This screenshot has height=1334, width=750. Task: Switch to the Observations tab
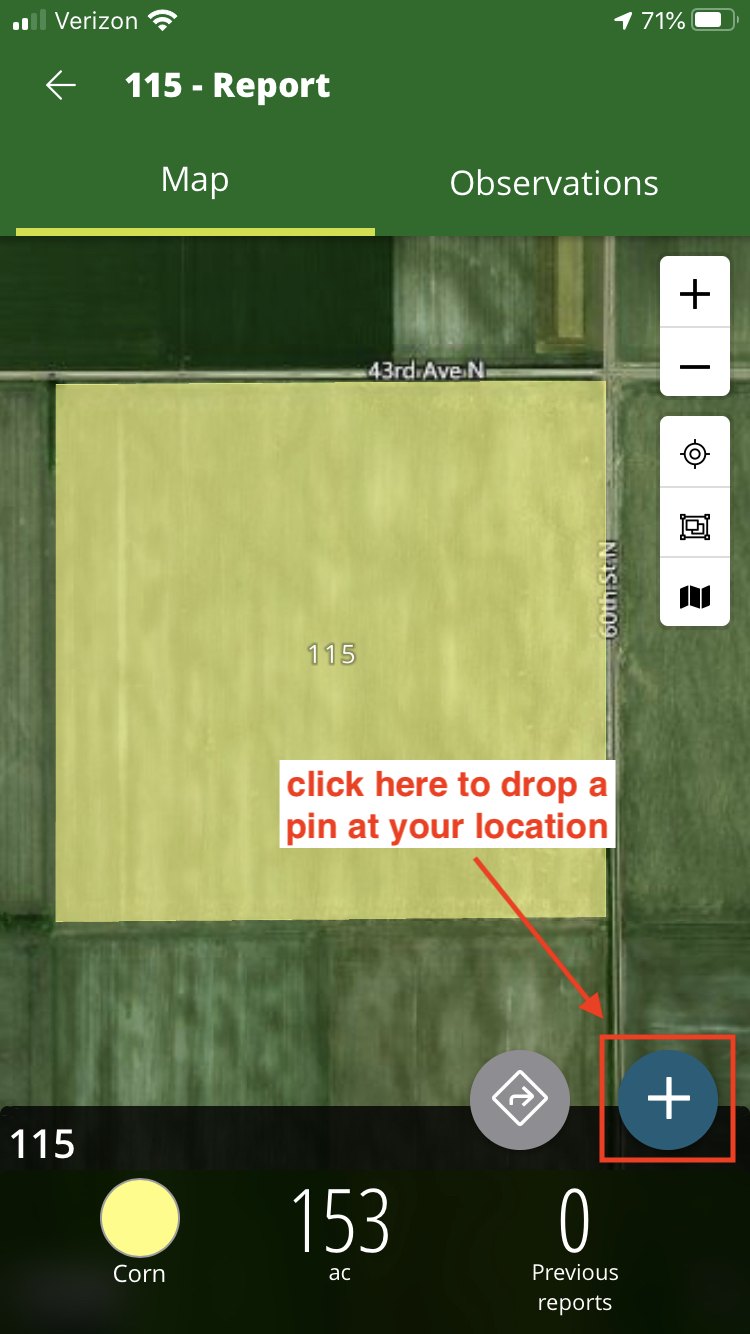click(554, 183)
